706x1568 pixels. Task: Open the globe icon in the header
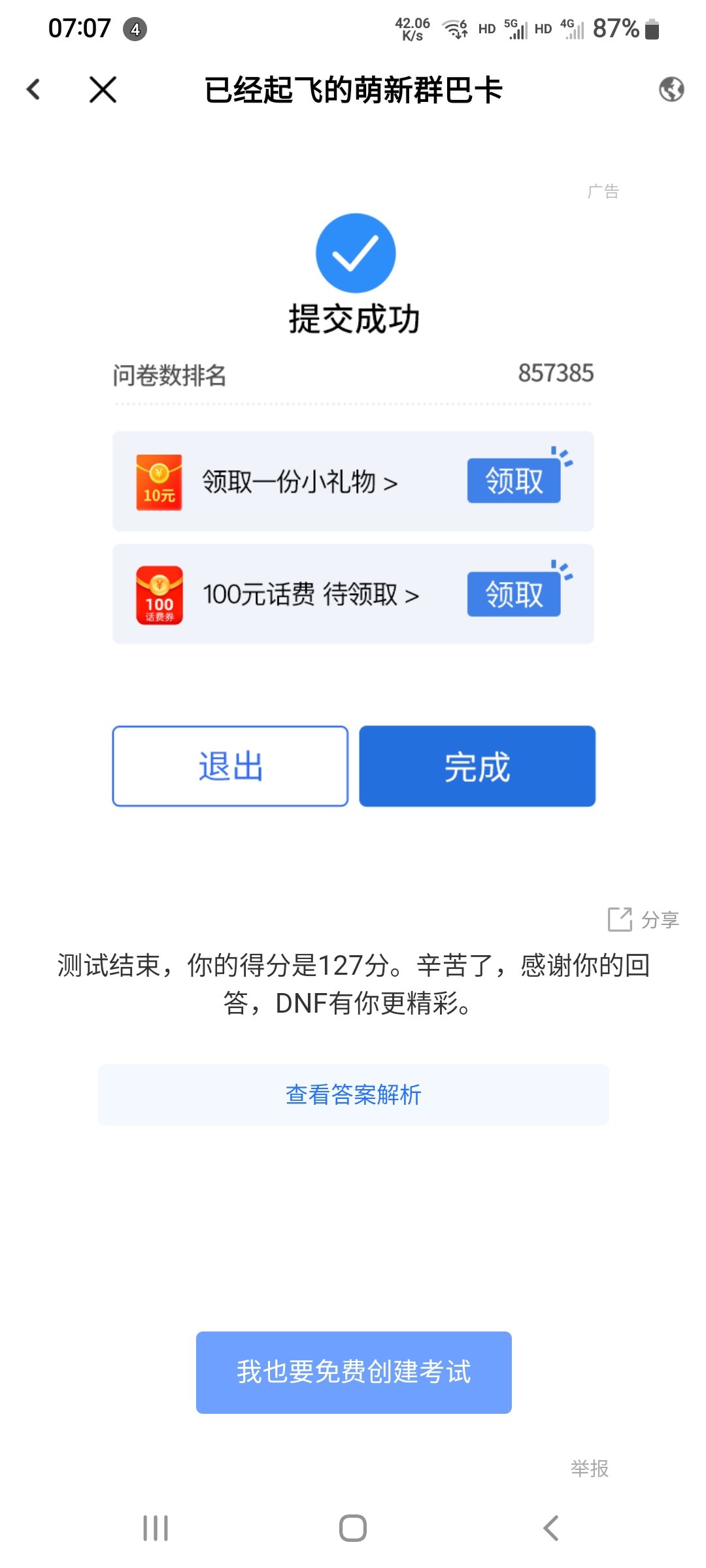click(x=671, y=90)
